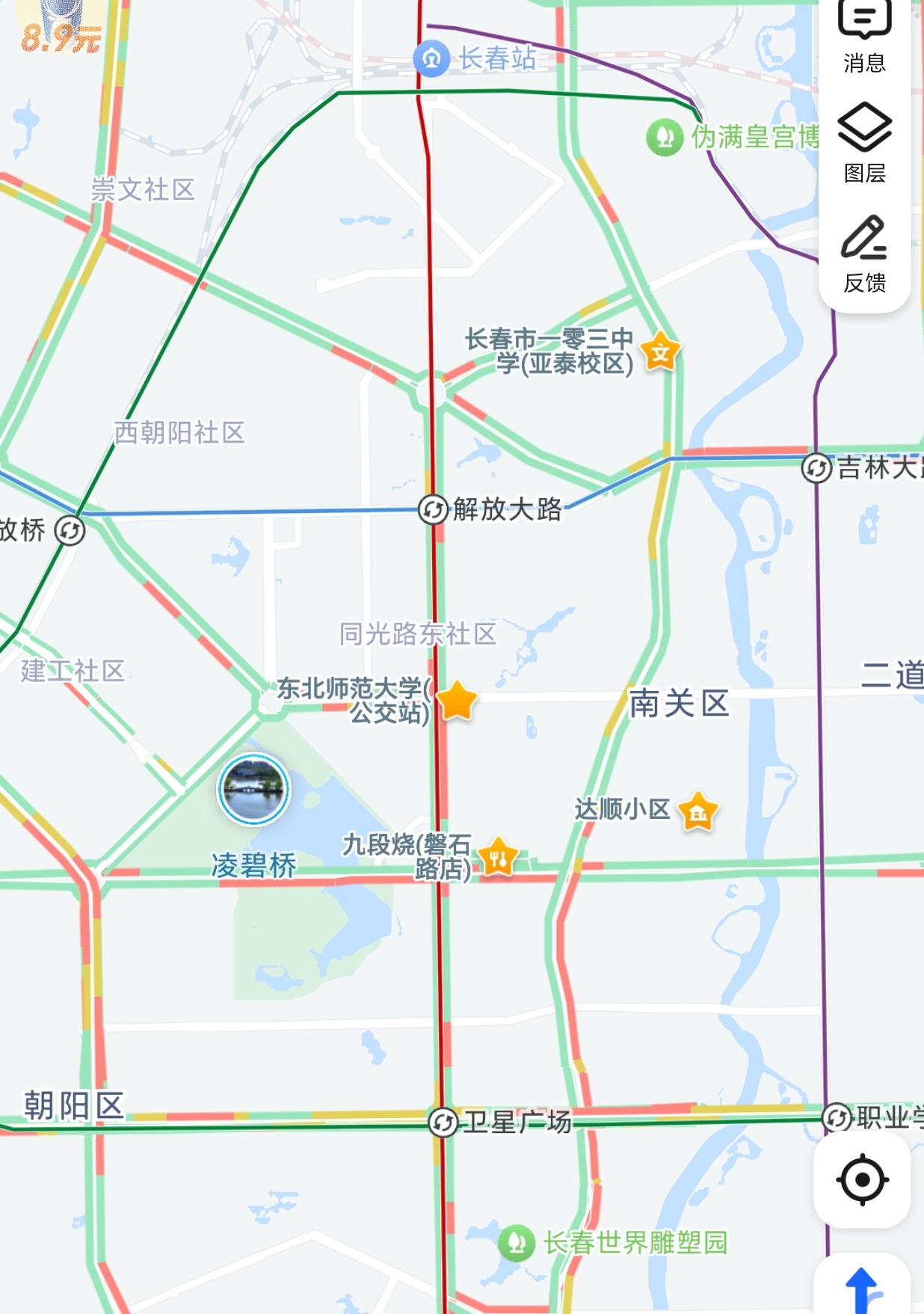Open the 凌碧桥 photo marker

point(253,789)
